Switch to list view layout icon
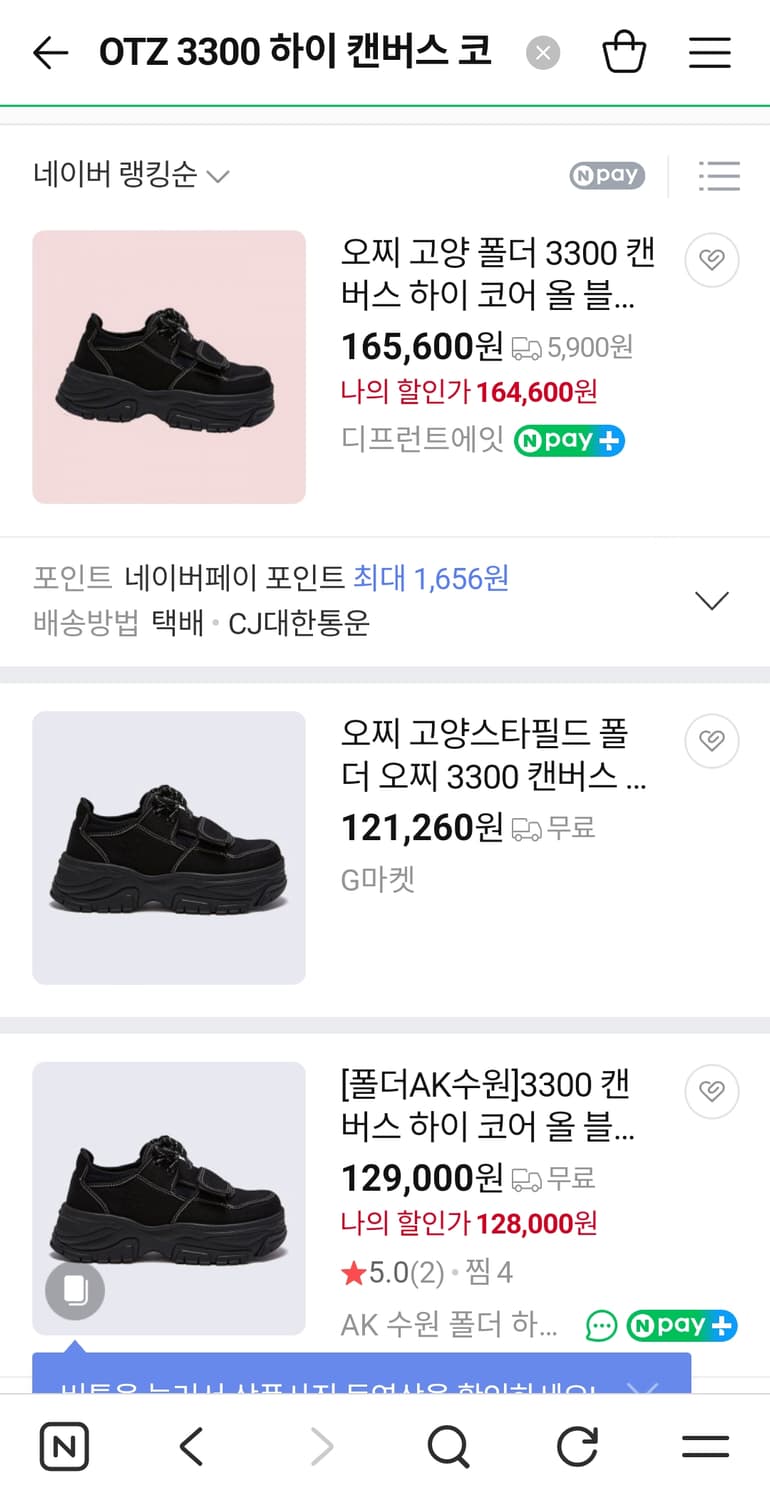 [719, 176]
